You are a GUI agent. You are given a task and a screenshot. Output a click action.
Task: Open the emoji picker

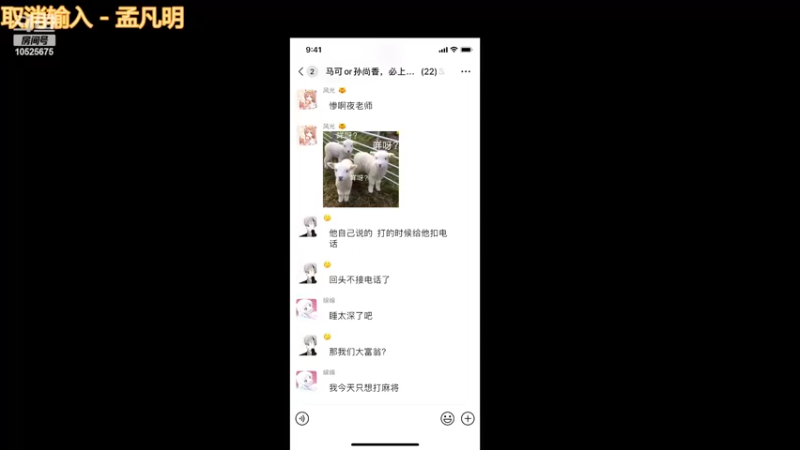[x=447, y=418]
